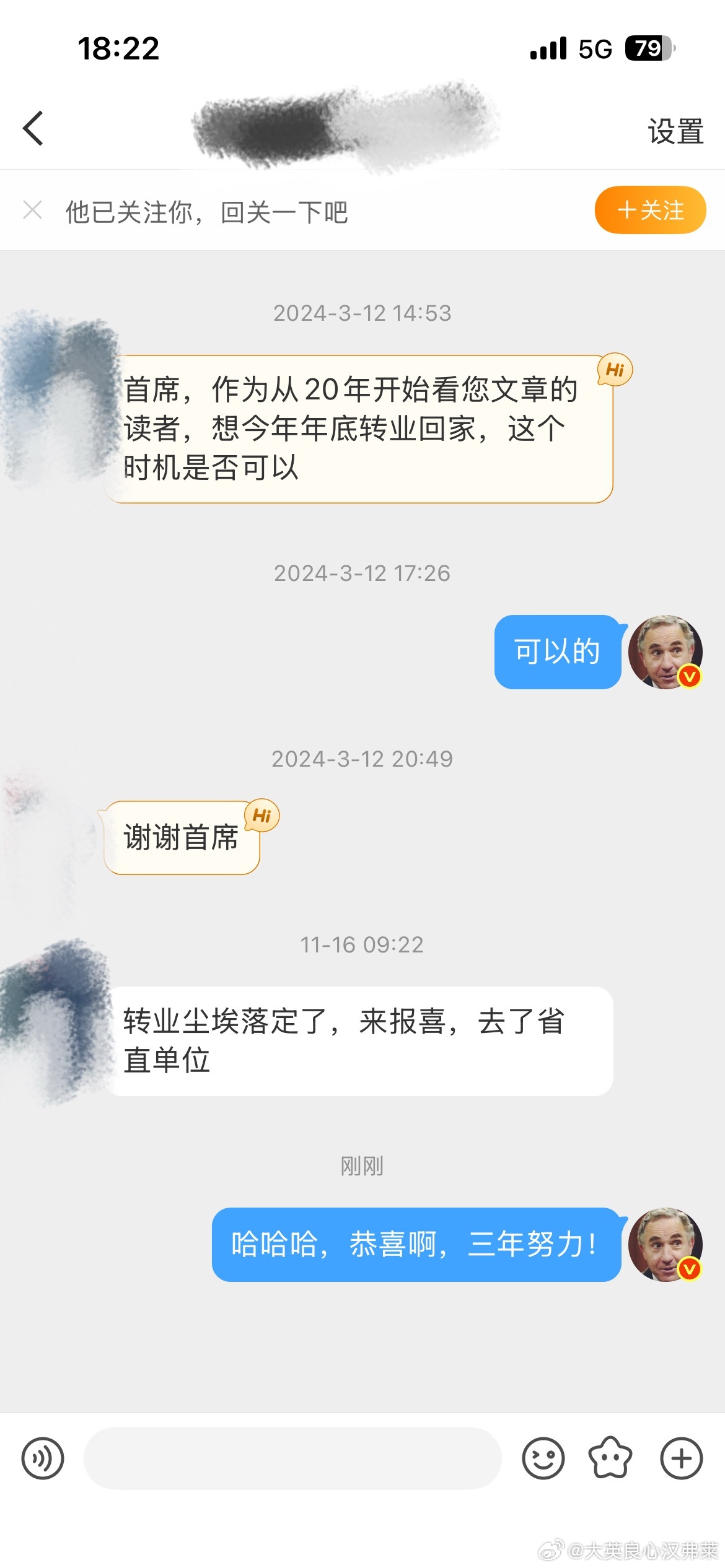Viewport: 725px width, 1568px height.
Task: Dismiss the follow-back banner with the X
Action: [x=32, y=211]
